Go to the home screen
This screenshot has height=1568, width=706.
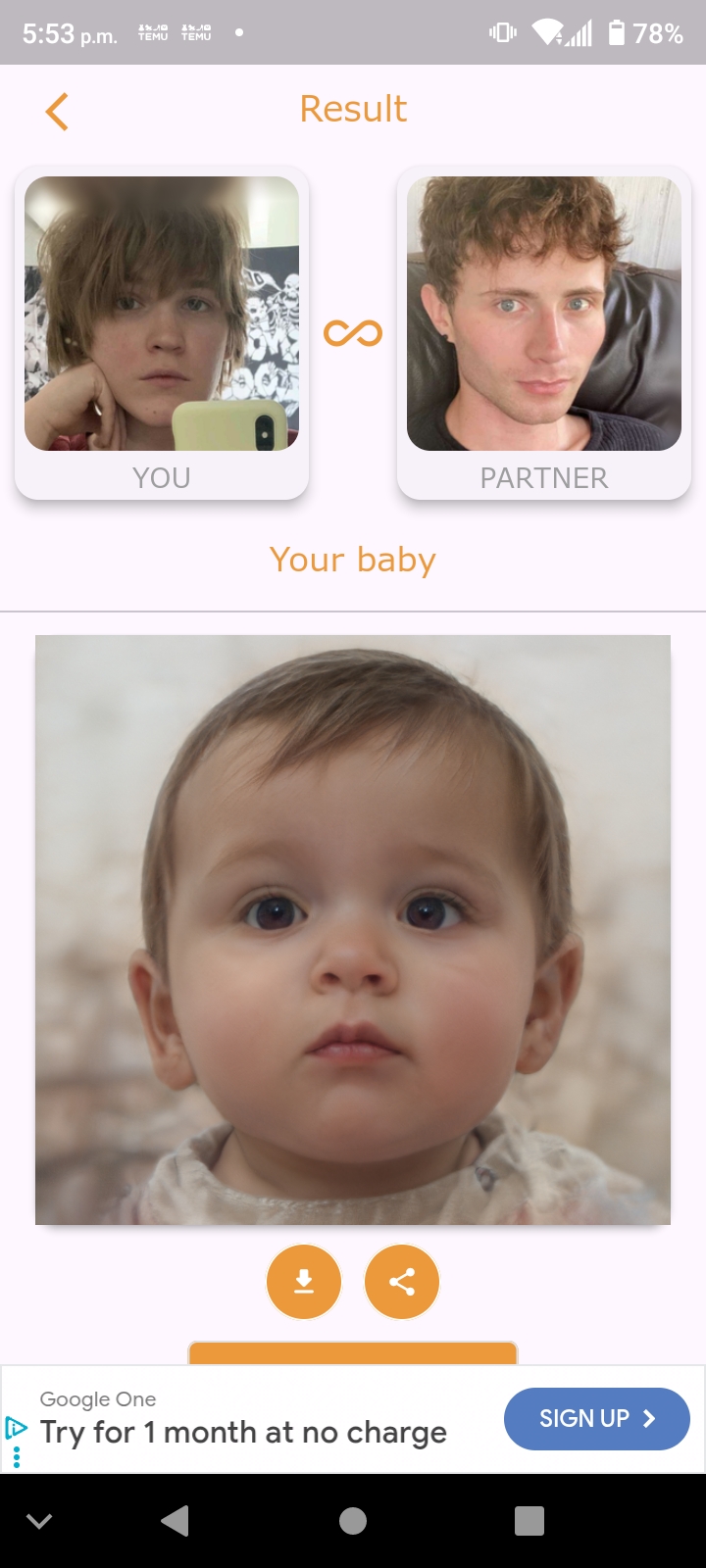[x=353, y=1521]
